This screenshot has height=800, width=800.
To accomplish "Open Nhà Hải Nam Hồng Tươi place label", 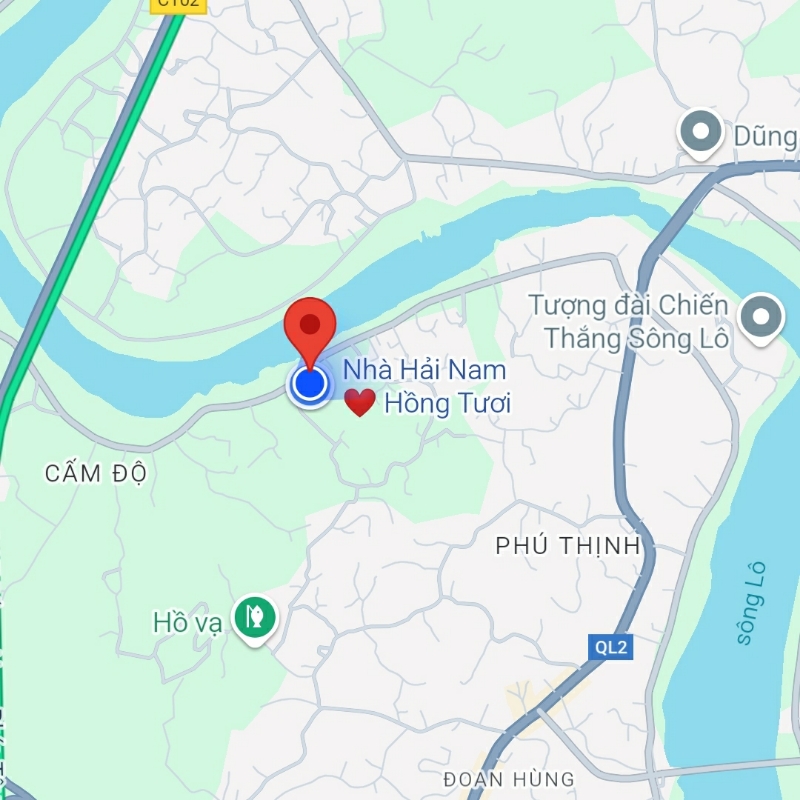I will click(x=428, y=387).
